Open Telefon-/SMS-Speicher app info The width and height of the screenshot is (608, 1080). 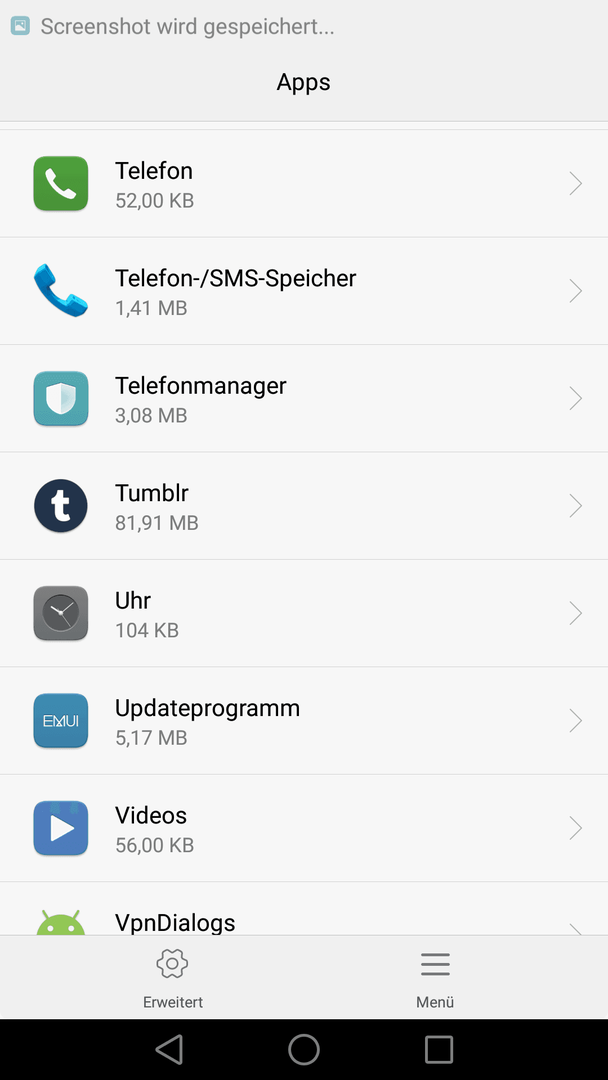(304, 291)
